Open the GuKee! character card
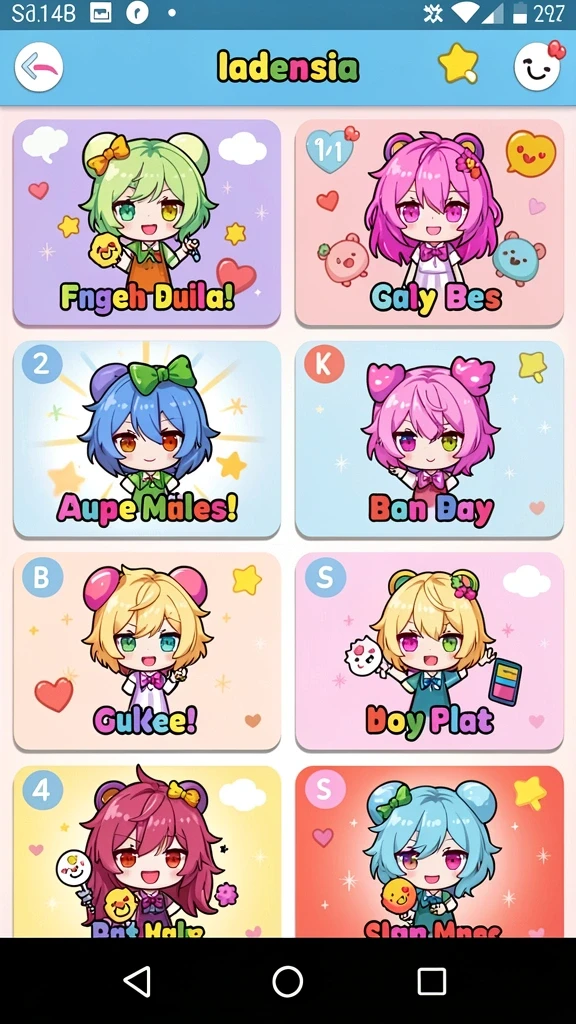Image resolution: width=576 pixels, height=1024 pixels. [147, 651]
